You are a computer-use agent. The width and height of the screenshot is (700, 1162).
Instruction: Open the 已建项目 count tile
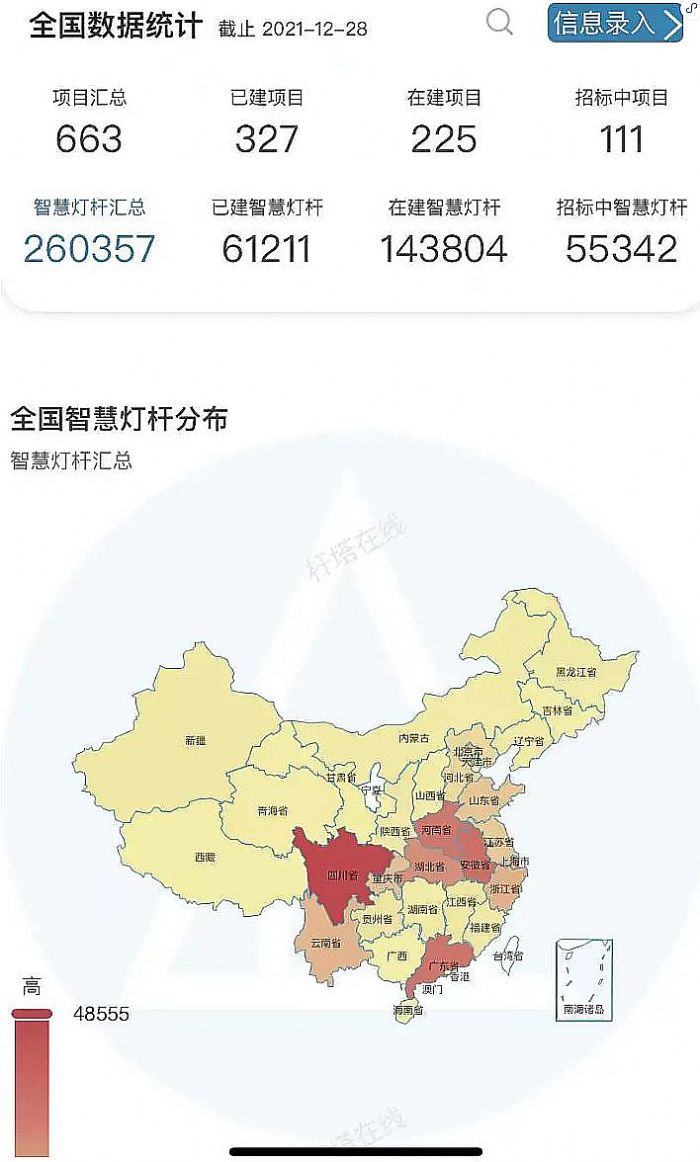click(x=266, y=124)
